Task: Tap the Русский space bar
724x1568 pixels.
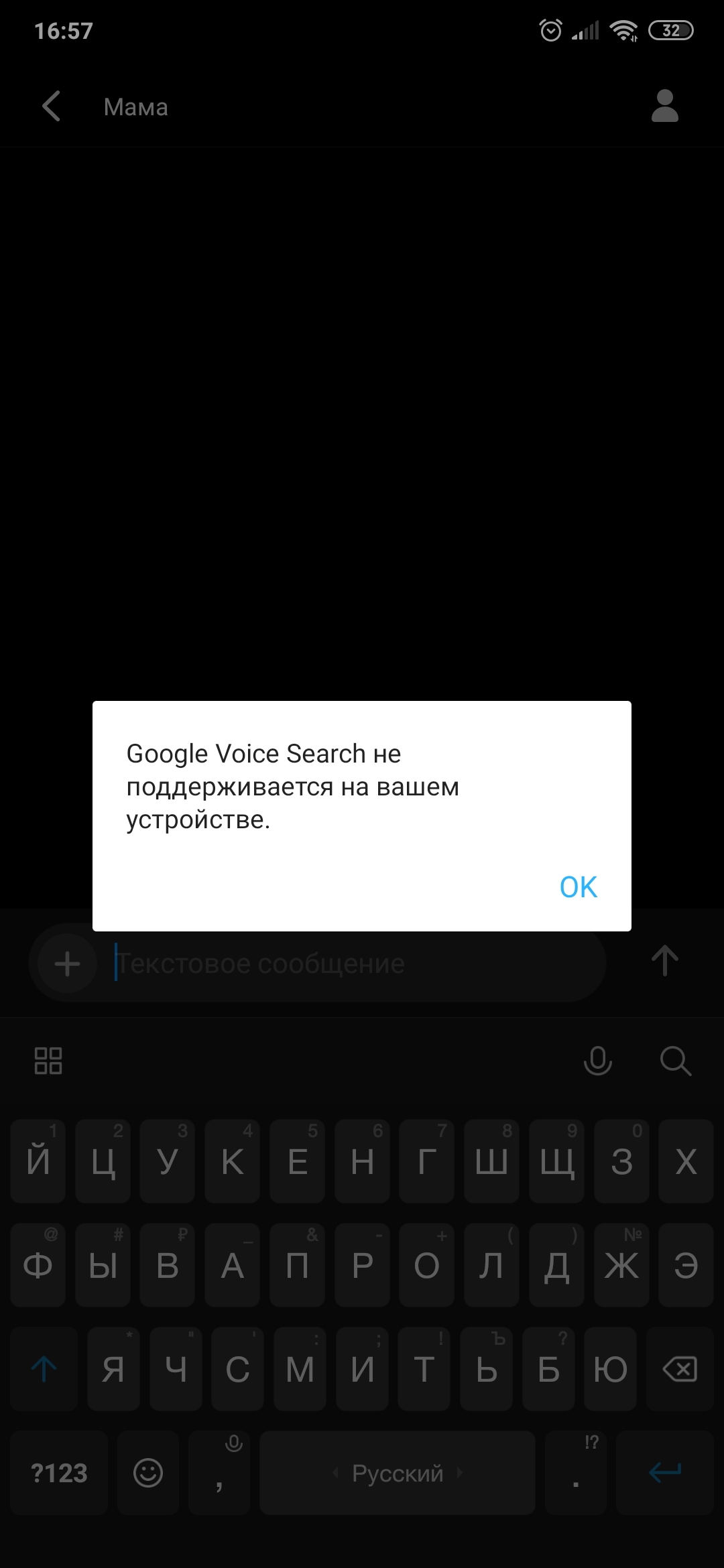Action: [397, 1473]
